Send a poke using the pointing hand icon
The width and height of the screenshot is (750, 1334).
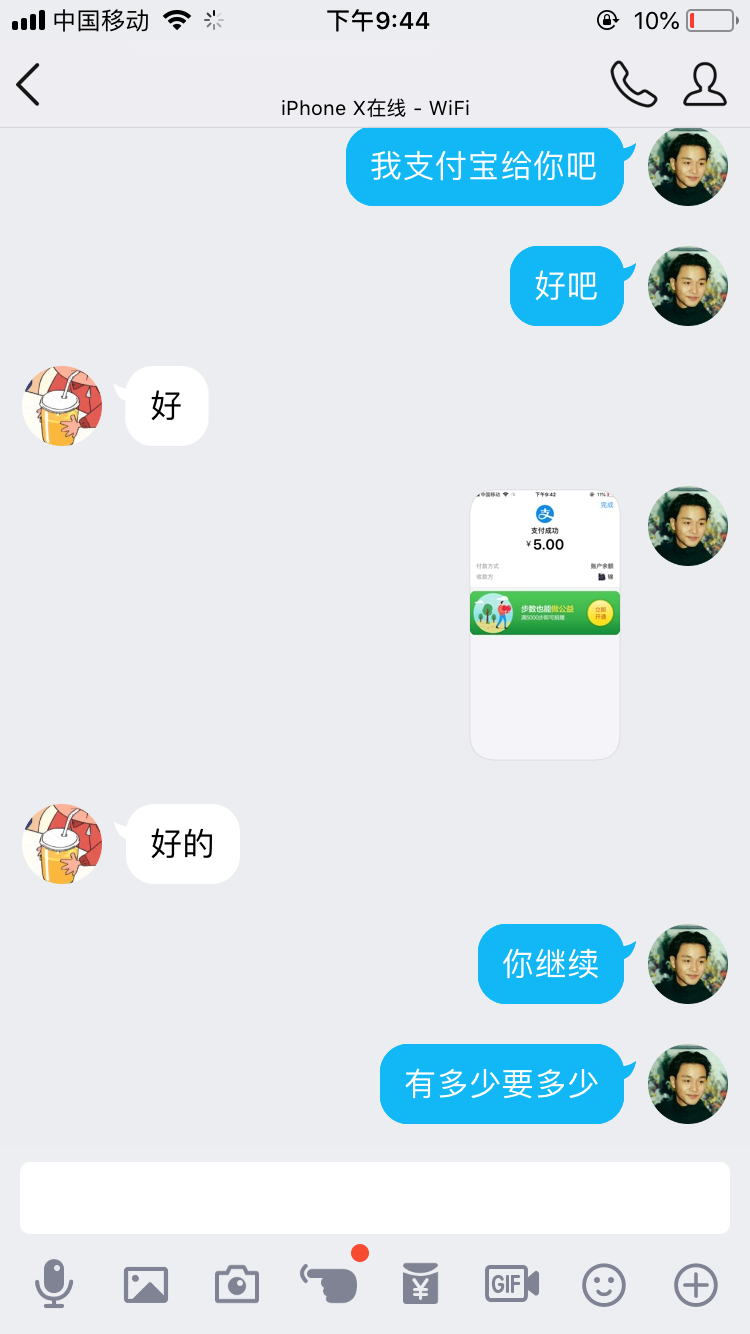click(329, 1284)
